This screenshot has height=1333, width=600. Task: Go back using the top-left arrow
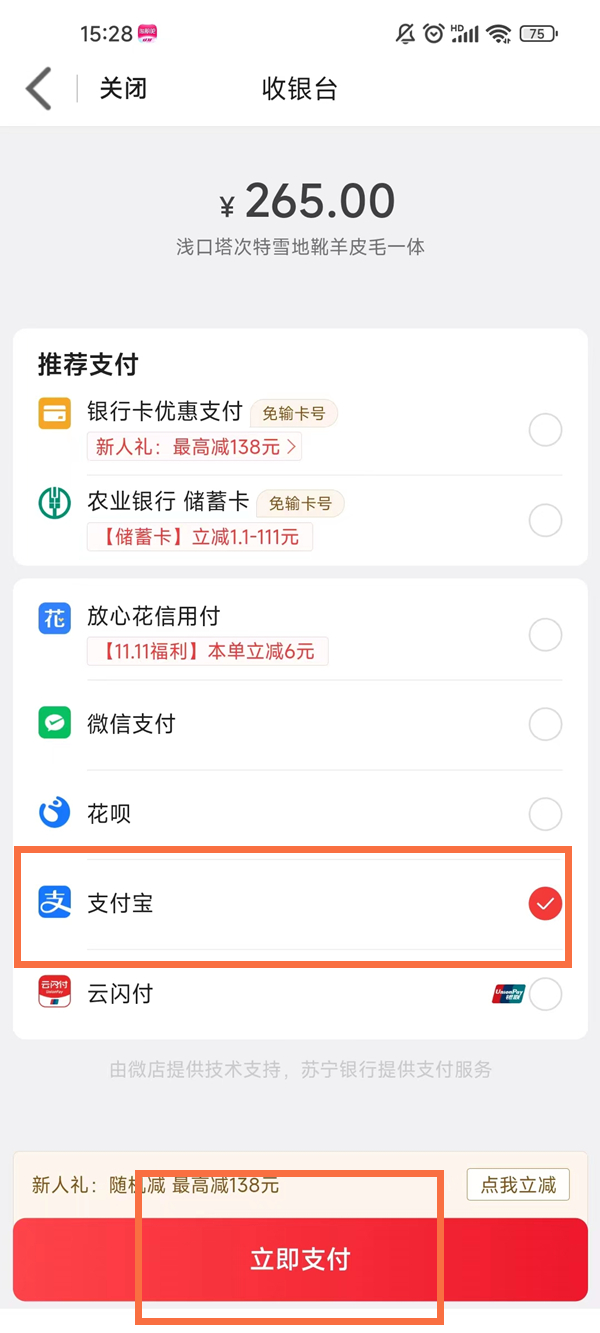tap(38, 88)
